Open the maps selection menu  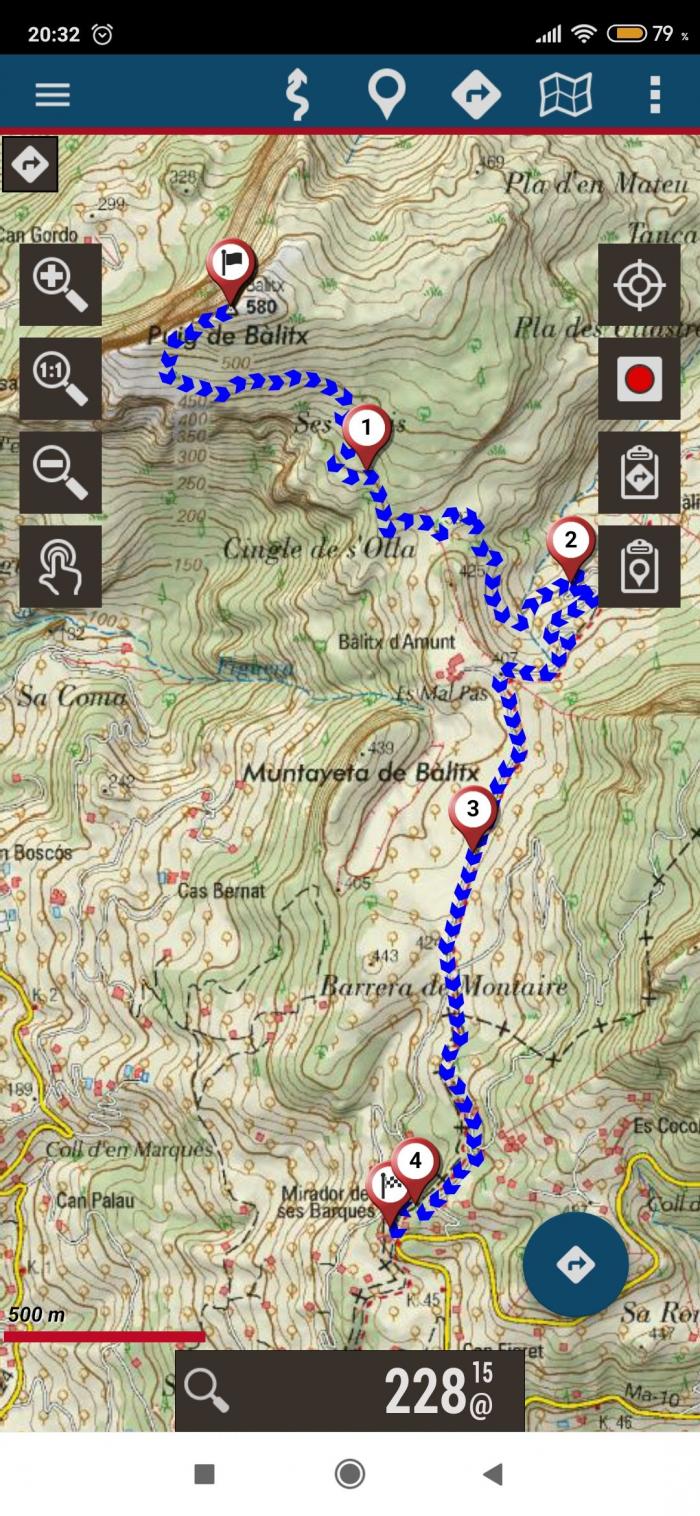click(x=566, y=95)
